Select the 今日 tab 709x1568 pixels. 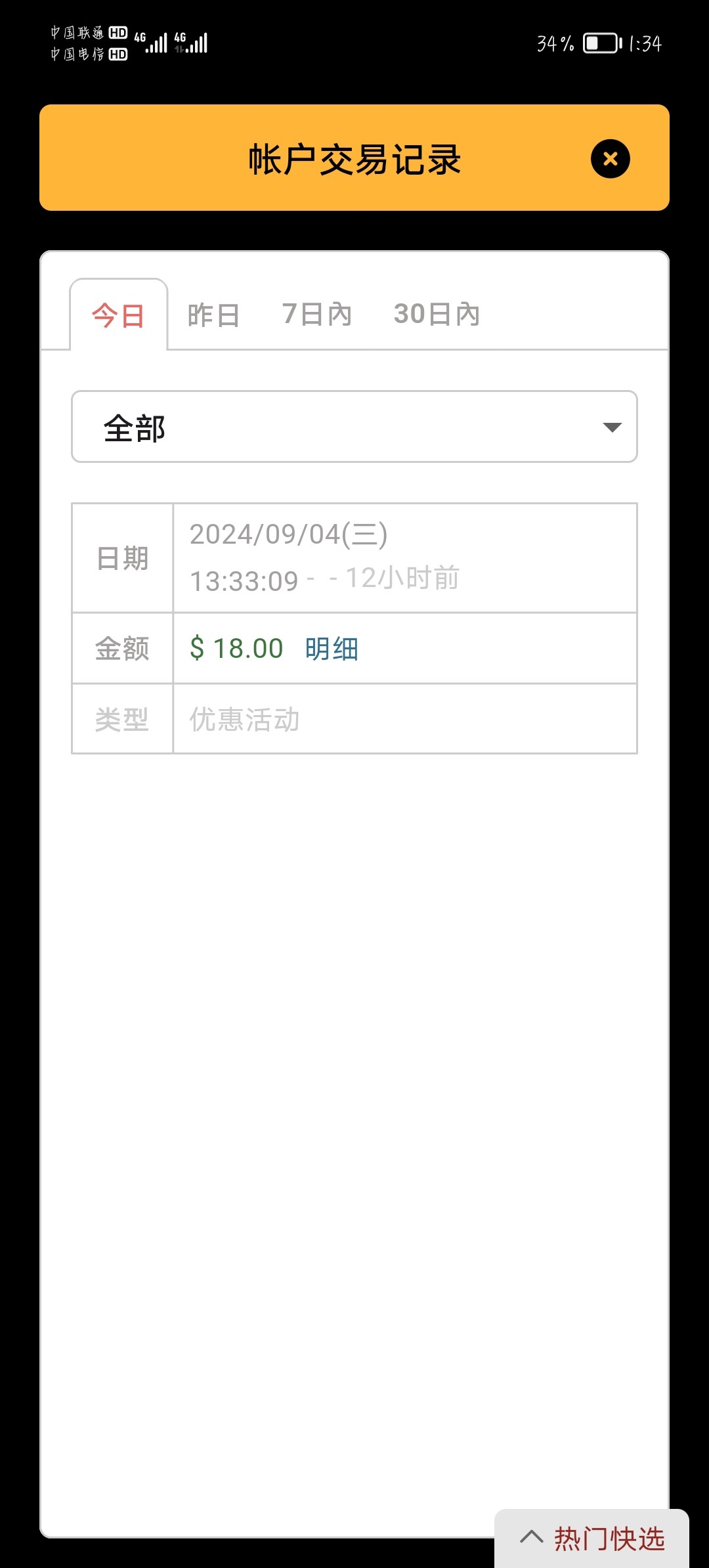[118, 315]
